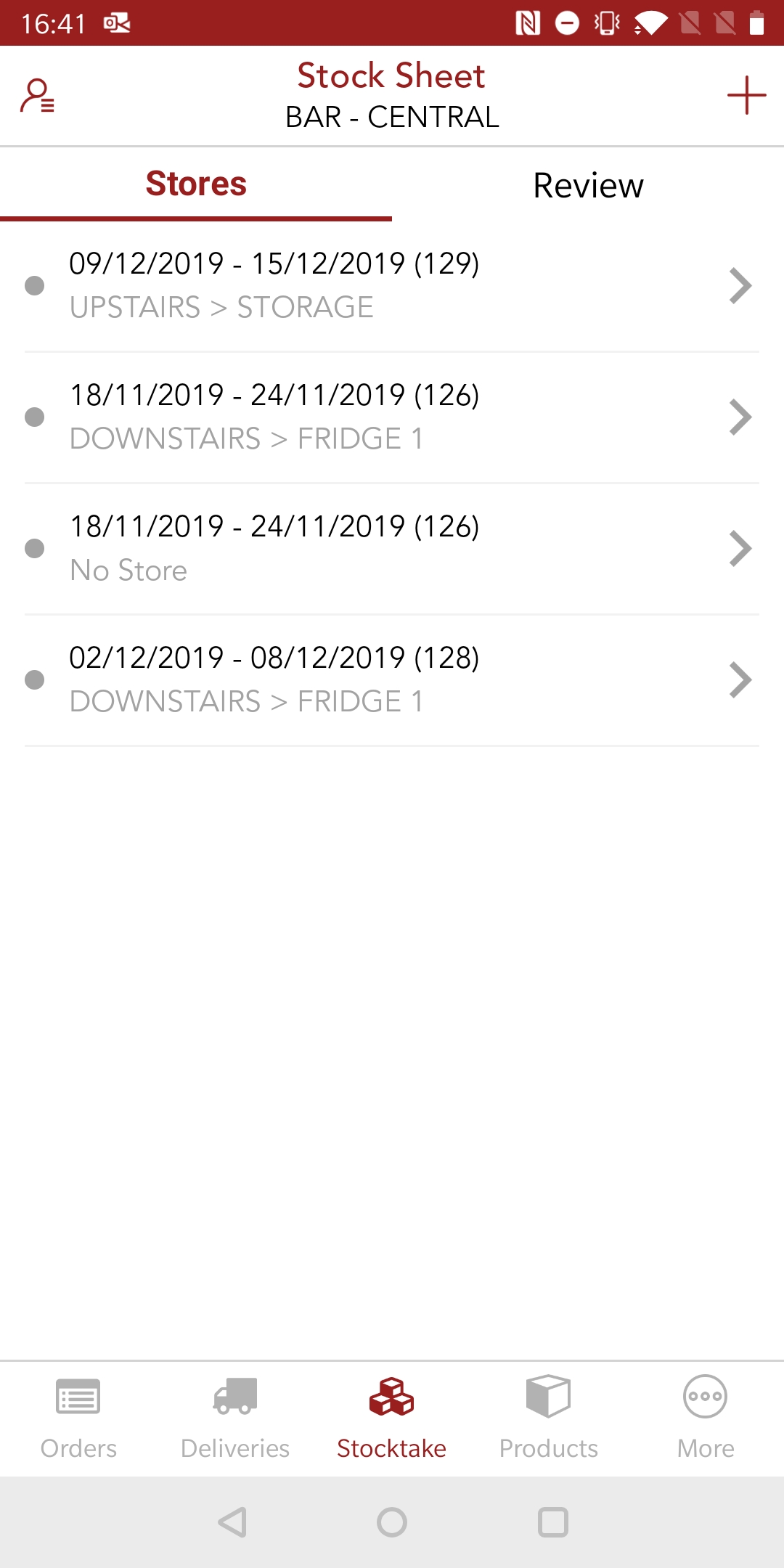Open the 18/11/2019 sheet with No Store

coord(392,548)
